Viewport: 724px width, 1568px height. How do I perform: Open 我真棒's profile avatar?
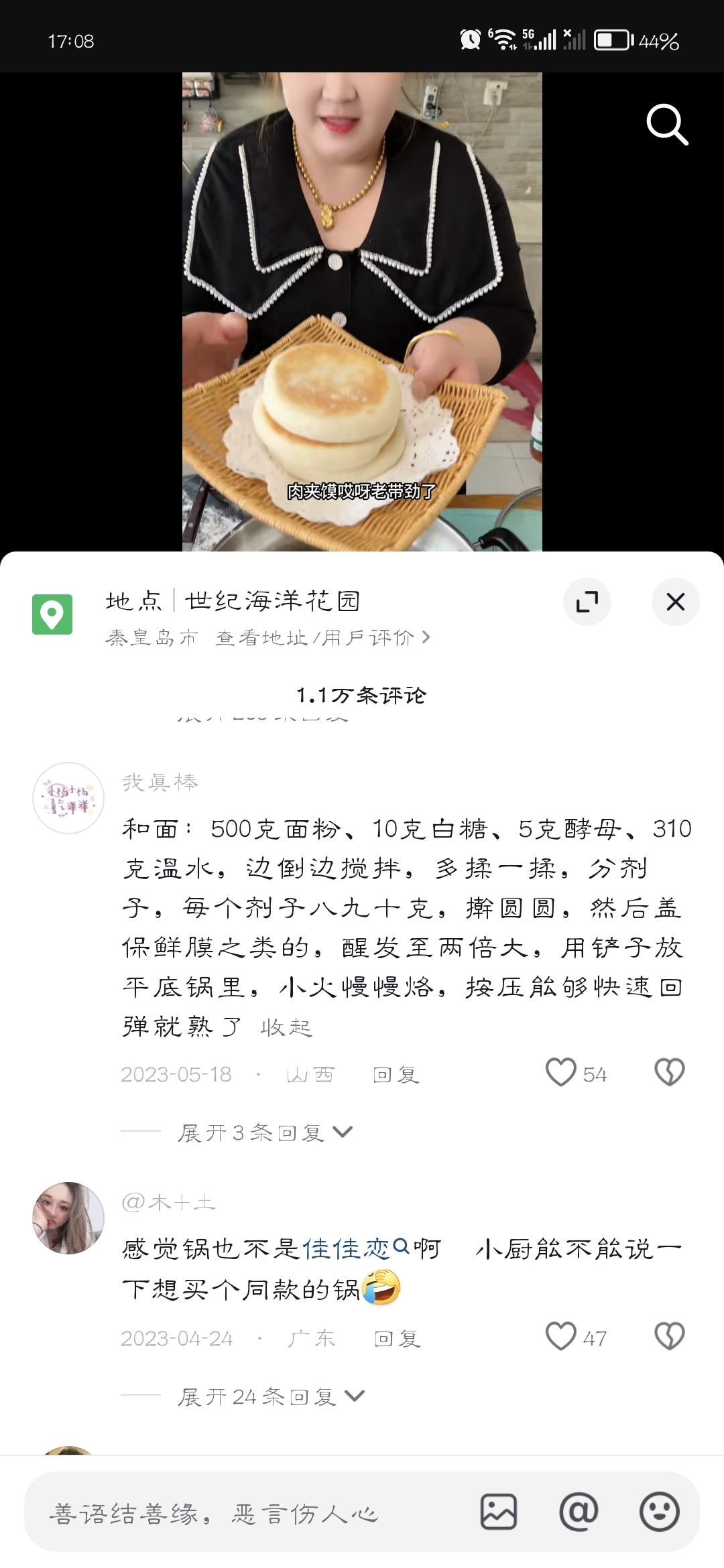(68, 798)
